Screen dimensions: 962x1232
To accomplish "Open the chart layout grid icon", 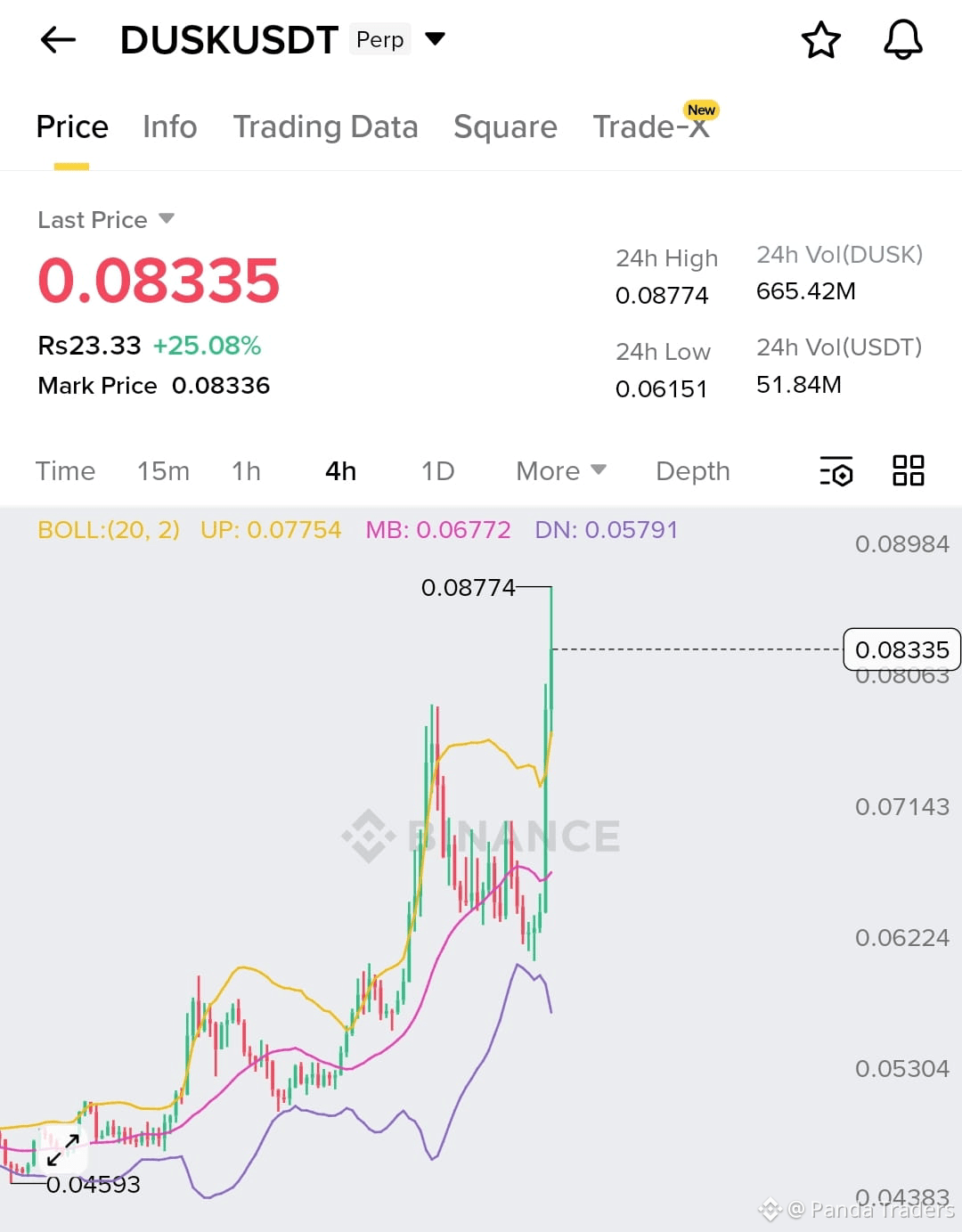I will 909,471.
